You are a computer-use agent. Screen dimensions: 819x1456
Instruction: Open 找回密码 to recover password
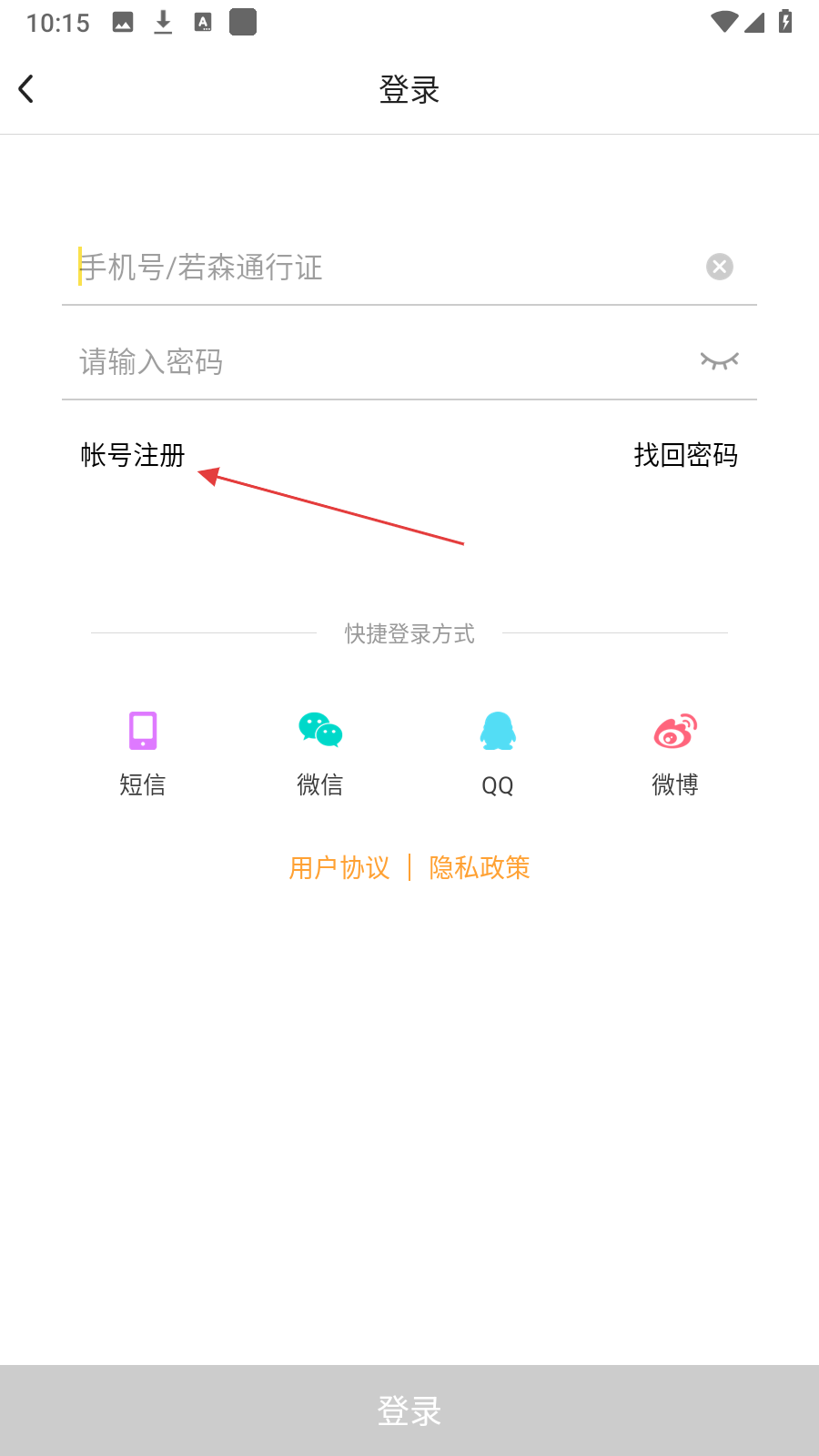point(685,455)
